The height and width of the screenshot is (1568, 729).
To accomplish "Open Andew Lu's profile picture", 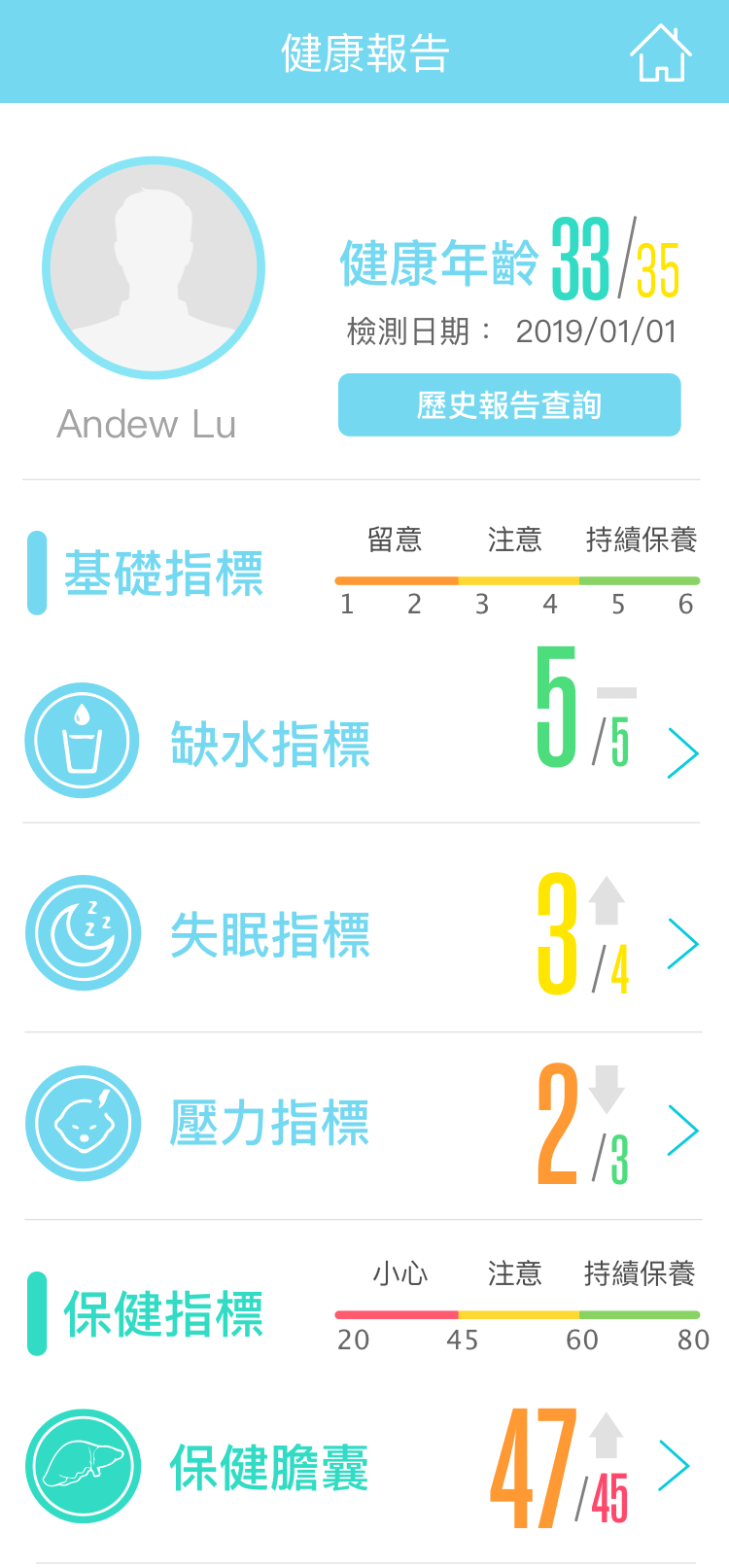I will click(x=154, y=268).
